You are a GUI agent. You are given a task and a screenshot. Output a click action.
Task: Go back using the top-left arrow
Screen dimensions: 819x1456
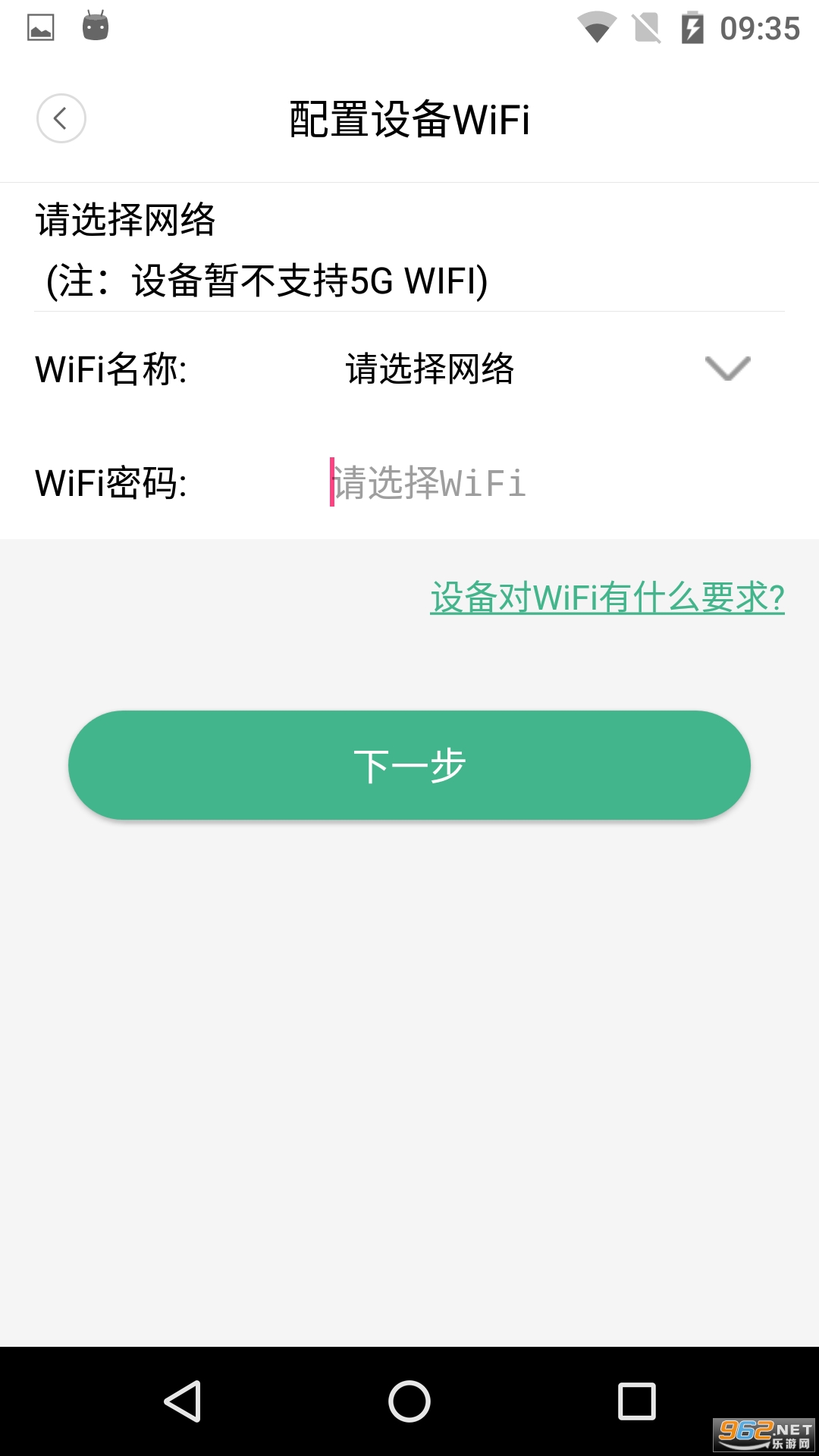pyautogui.click(x=61, y=118)
